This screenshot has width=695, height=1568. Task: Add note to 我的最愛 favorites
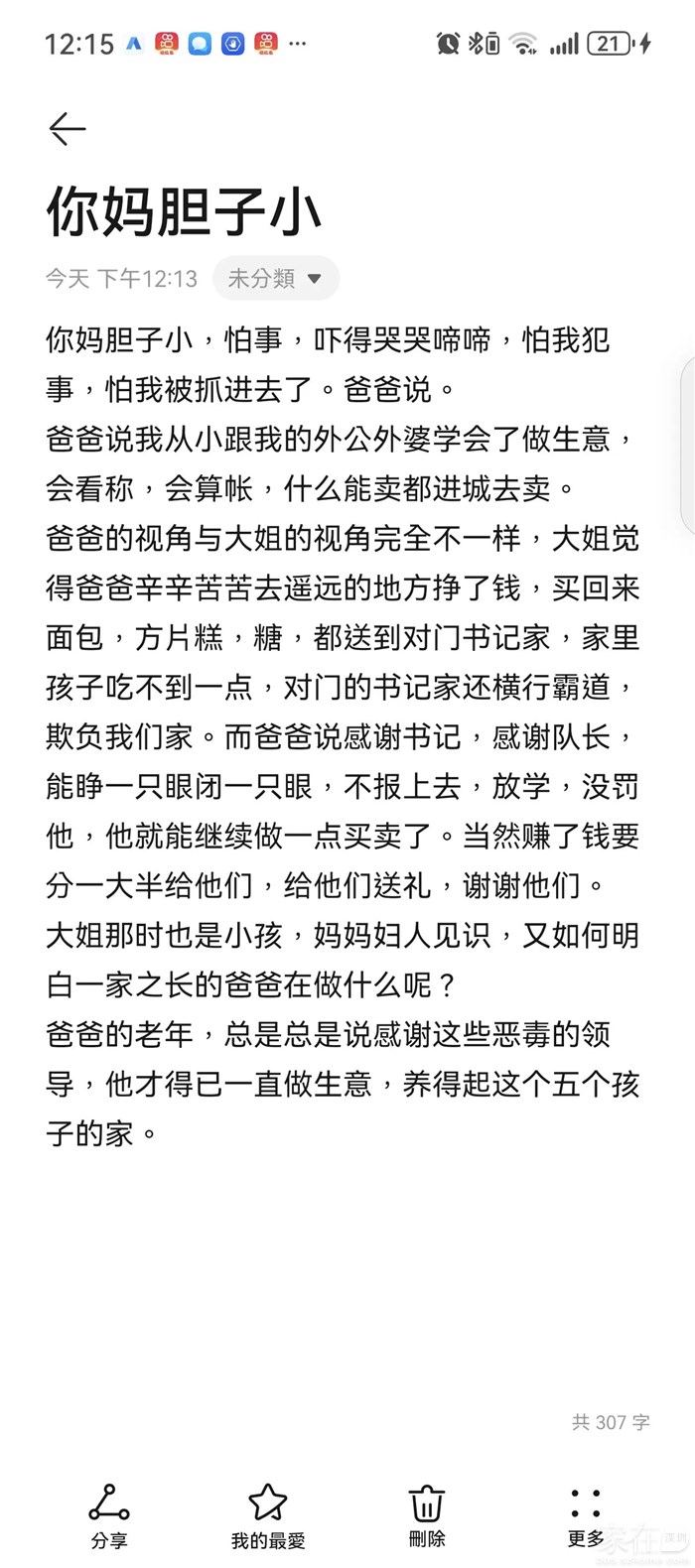pyautogui.click(x=268, y=1515)
